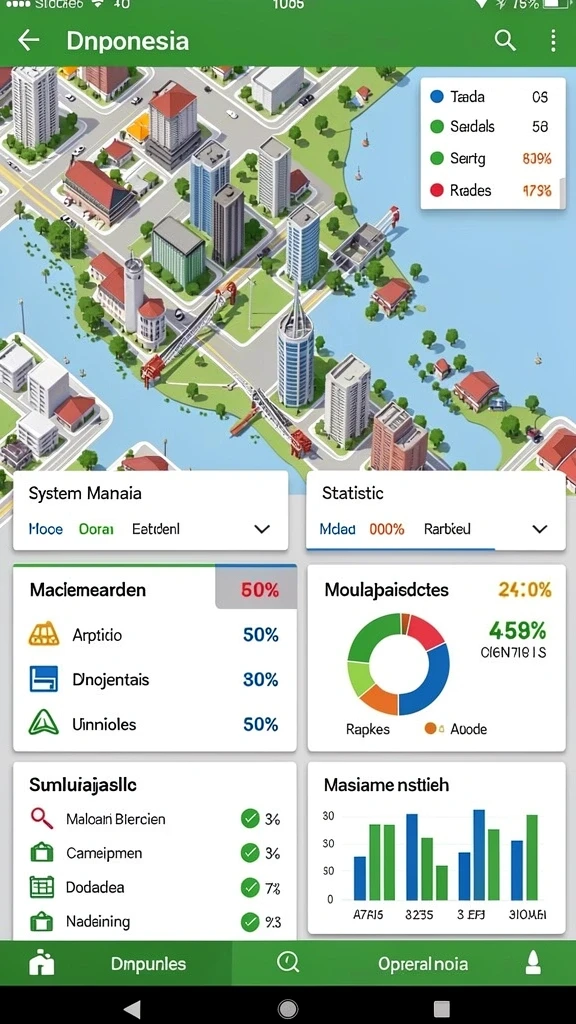Screen dimensions: 576x1024
Task: Open the Maloarı Blercien item
Action: point(154,819)
